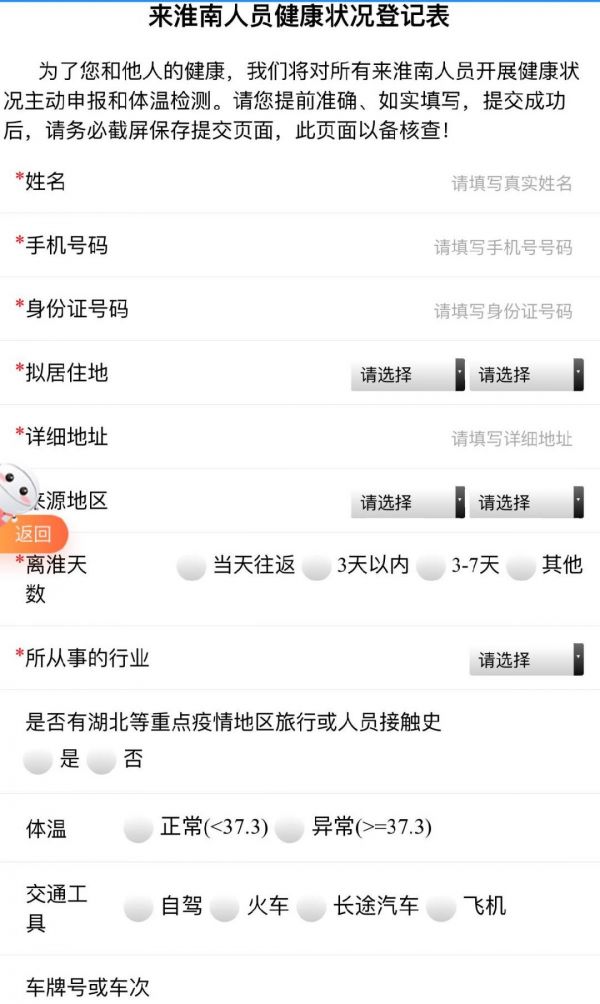Choose the 3天以内 option
The image size is (600, 1004).
(x=316, y=567)
